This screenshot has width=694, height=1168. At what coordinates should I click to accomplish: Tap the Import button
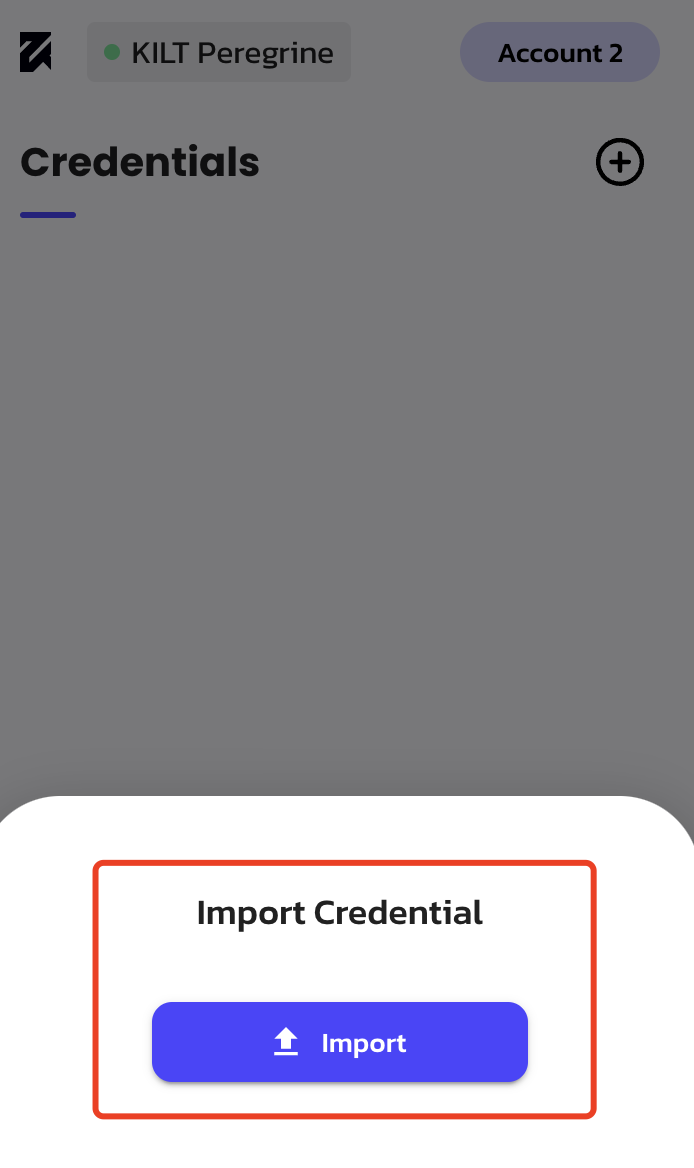click(x=340, y=1042)
